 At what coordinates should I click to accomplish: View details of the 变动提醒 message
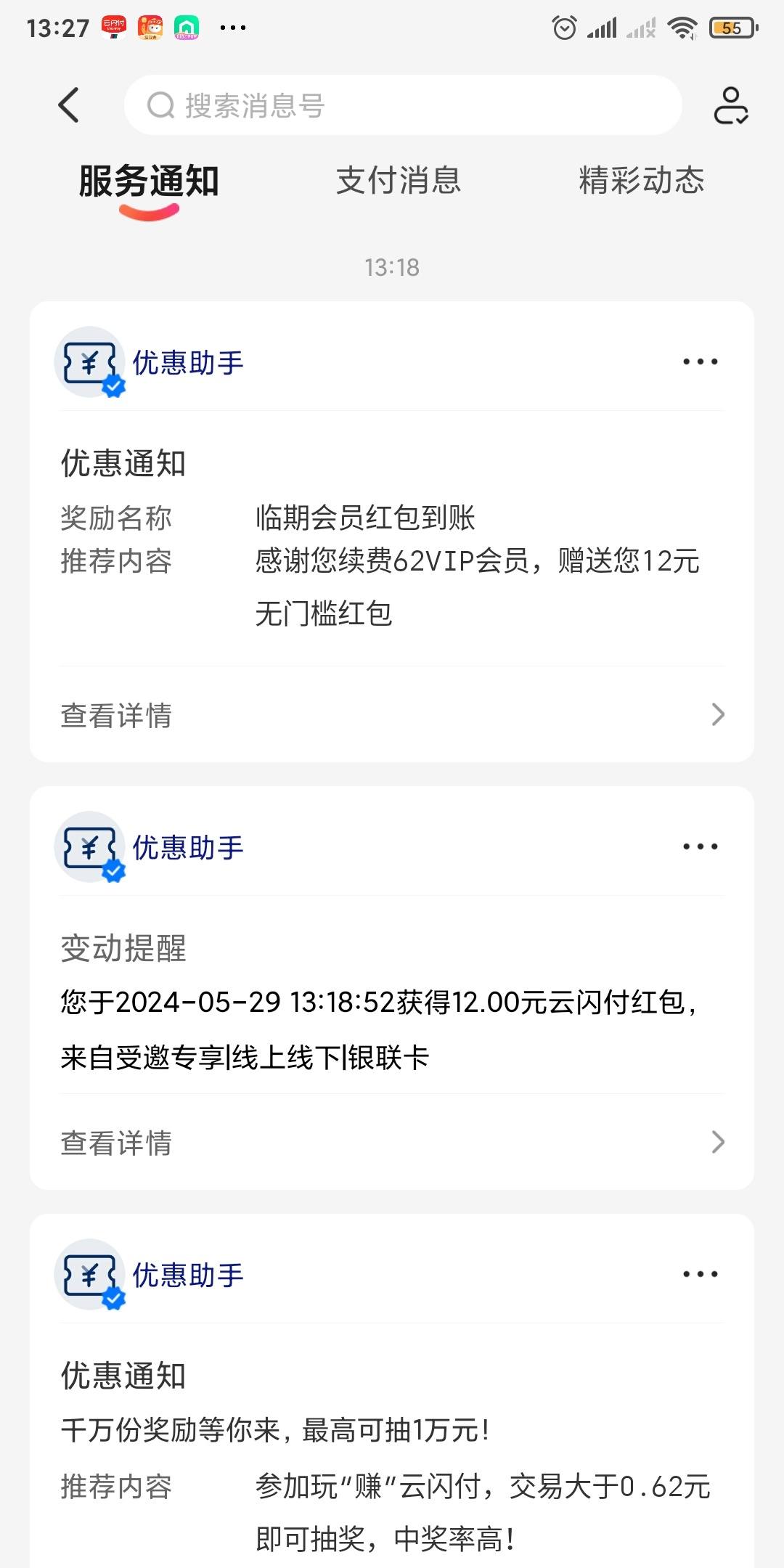(x=392, y=1143)
